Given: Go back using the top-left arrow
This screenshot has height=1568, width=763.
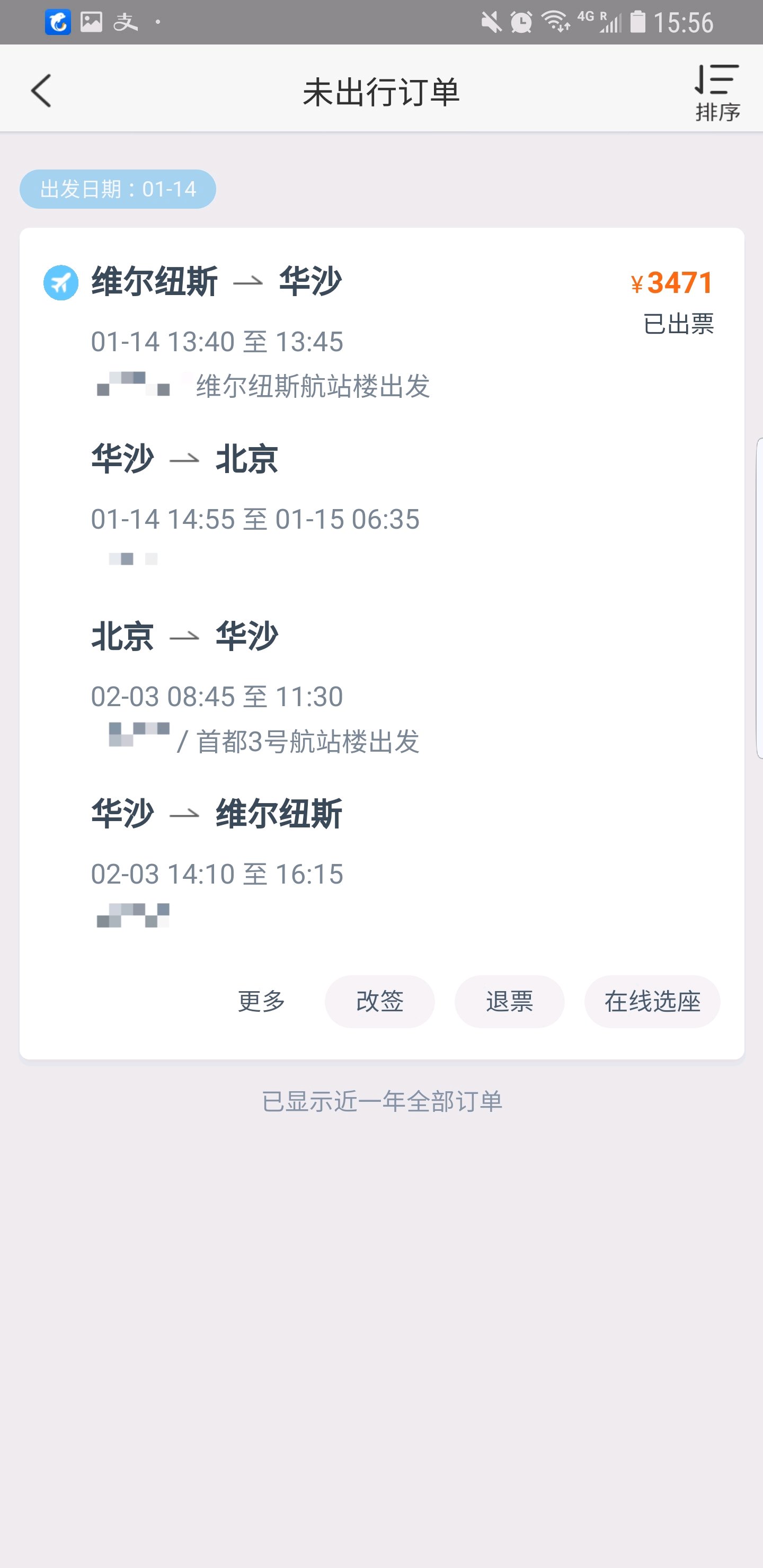Looking at the screenshot, I should coord(41,91).
